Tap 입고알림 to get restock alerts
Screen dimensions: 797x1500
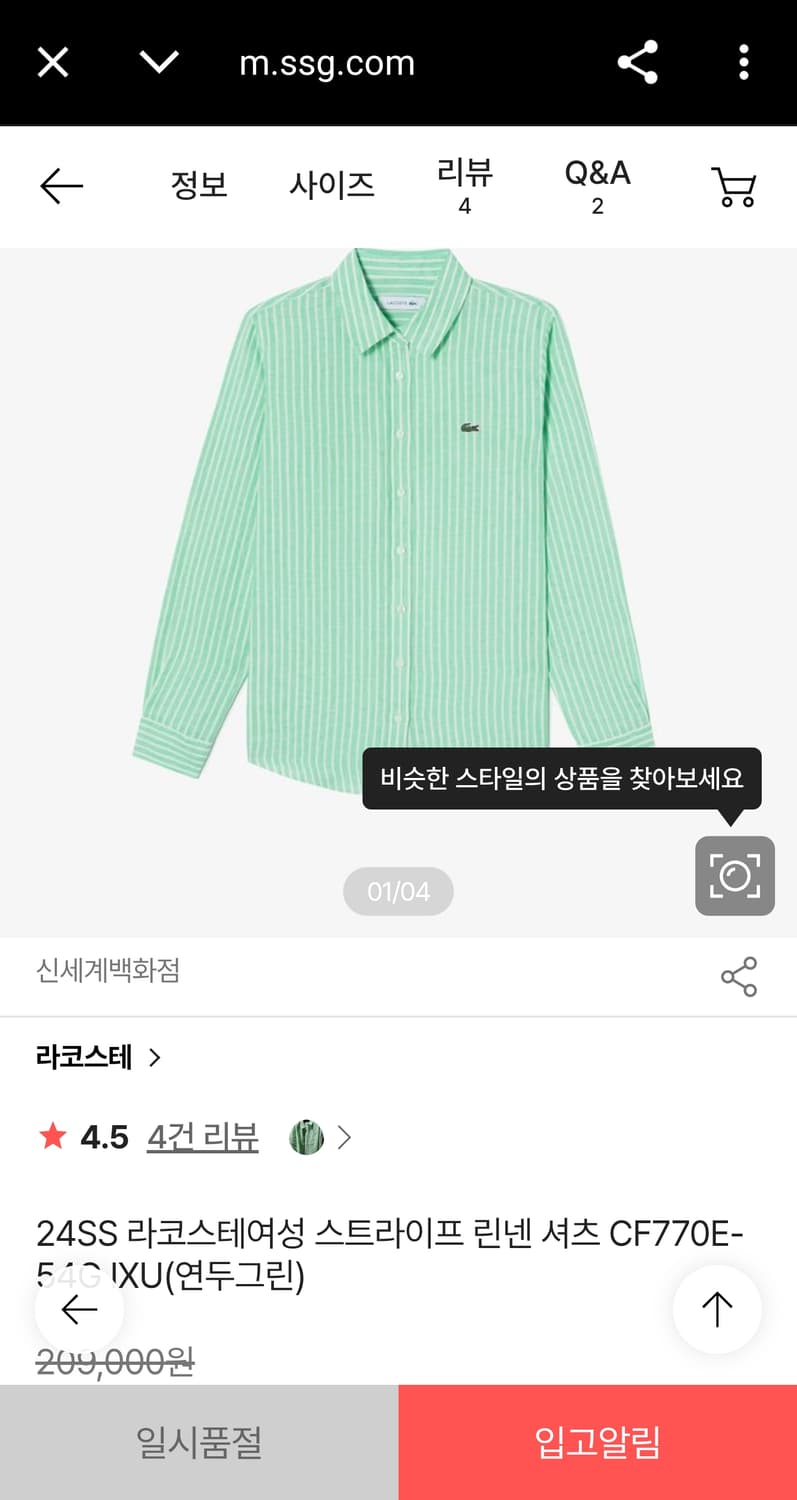[597, 1441]
